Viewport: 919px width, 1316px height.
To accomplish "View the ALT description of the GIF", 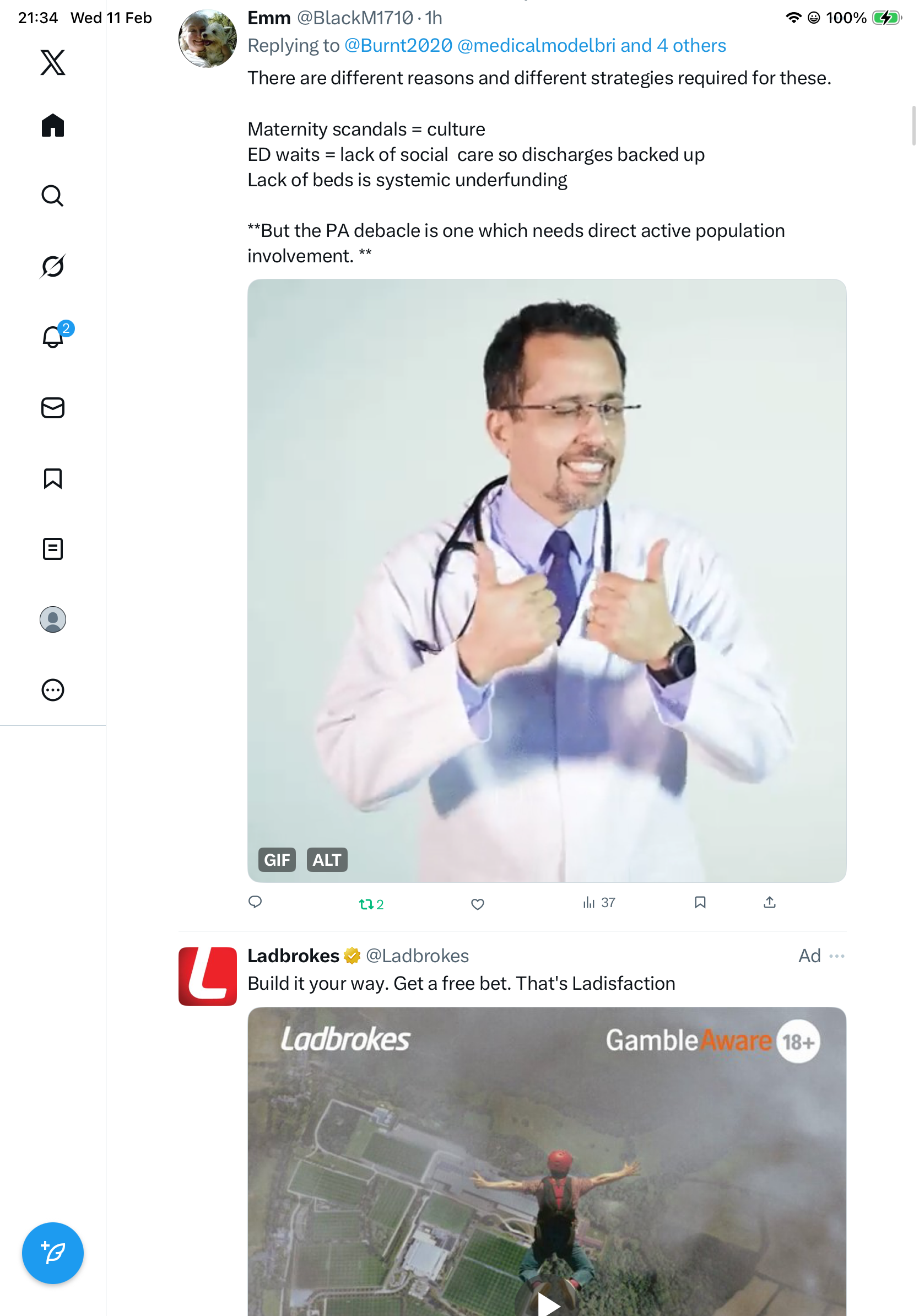I will coord(327,860).
